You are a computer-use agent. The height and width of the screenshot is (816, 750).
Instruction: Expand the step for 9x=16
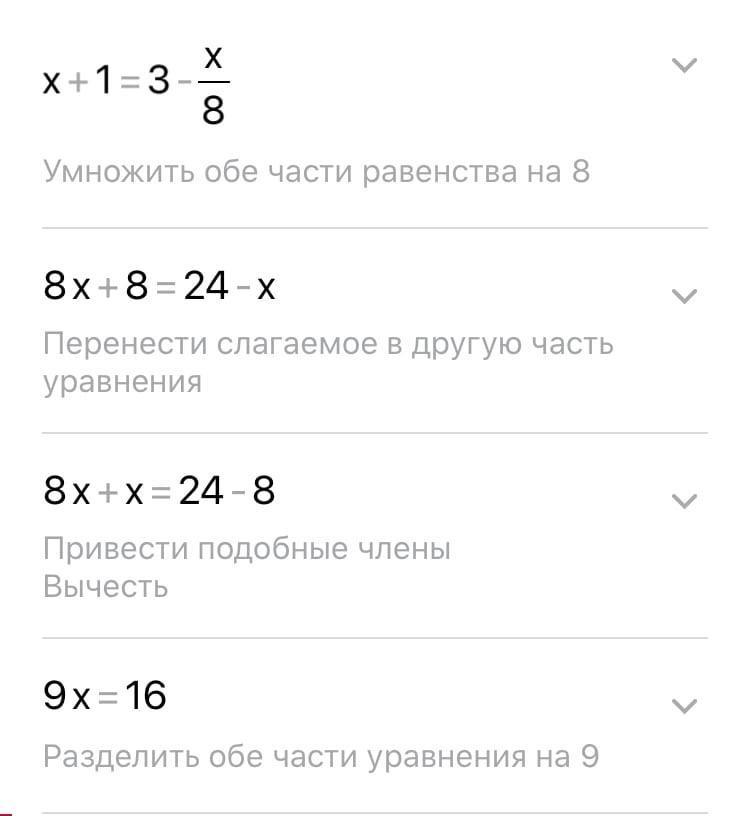pos(683,706)
